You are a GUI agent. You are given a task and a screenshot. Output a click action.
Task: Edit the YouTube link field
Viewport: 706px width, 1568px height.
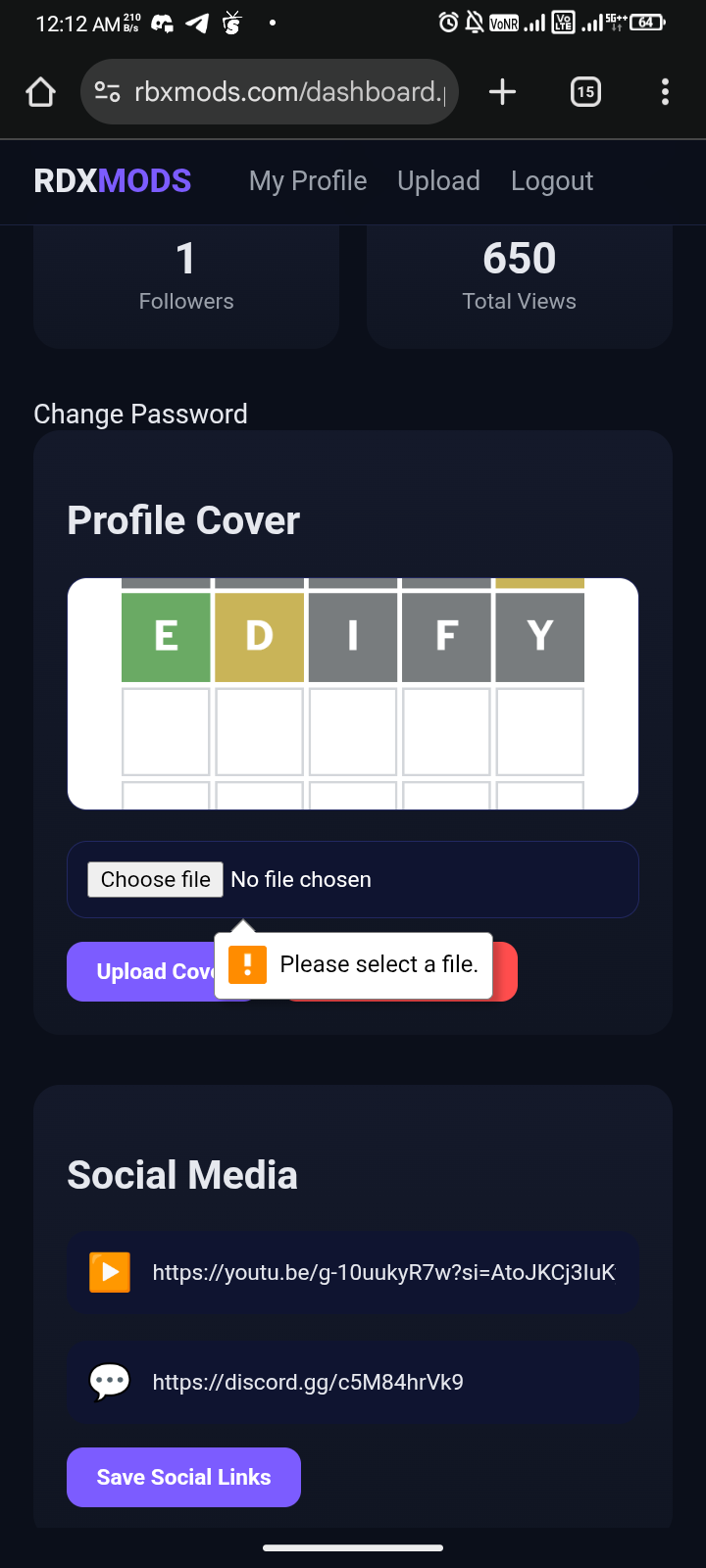pyautogui.click(x=383, y=1272)
